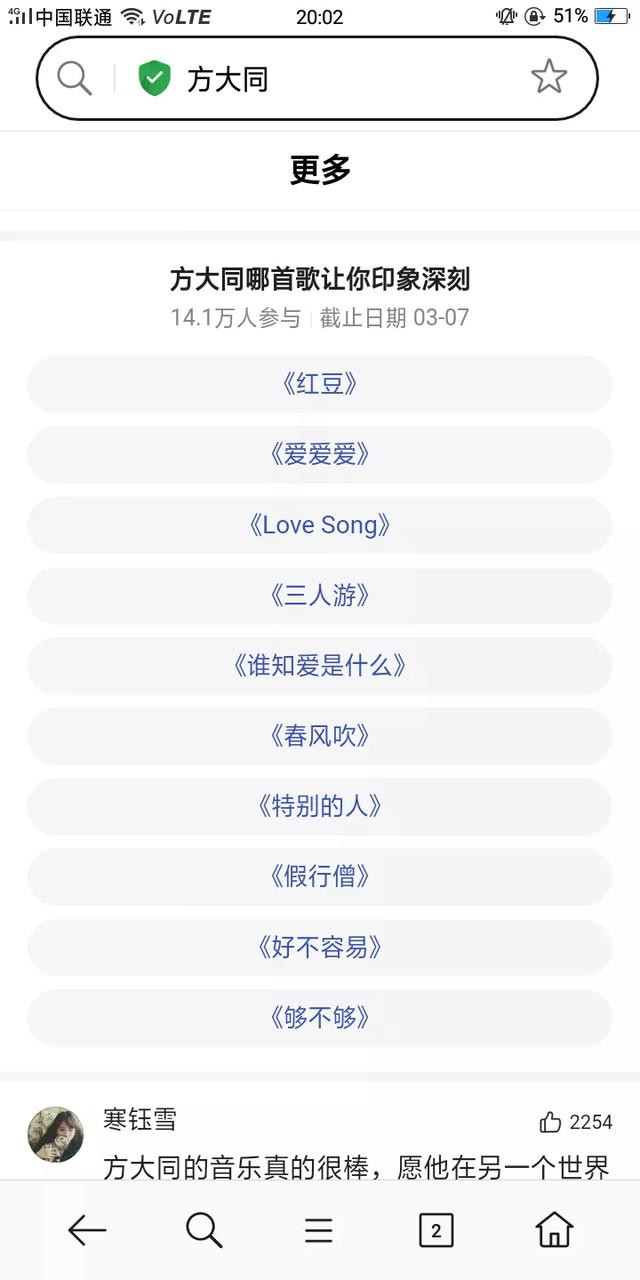The image size is (640, 1280).
Task: Tap the search magnifier in the address bar
Action: (x=74, y=78)
